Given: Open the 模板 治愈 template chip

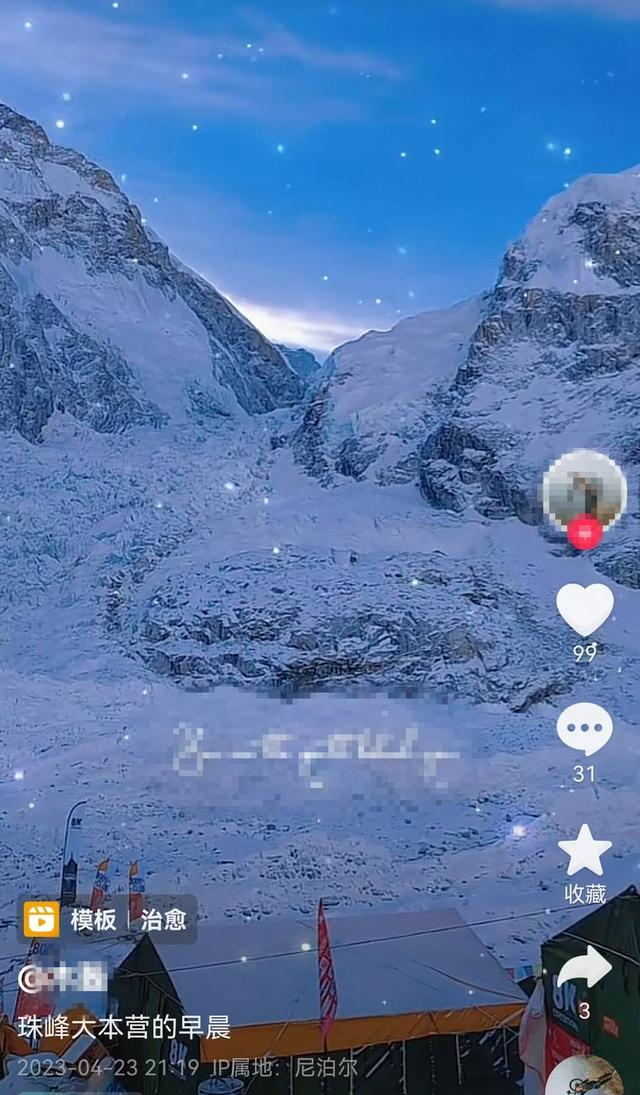Looking at the screenshot, I should (x=107, y=919).
